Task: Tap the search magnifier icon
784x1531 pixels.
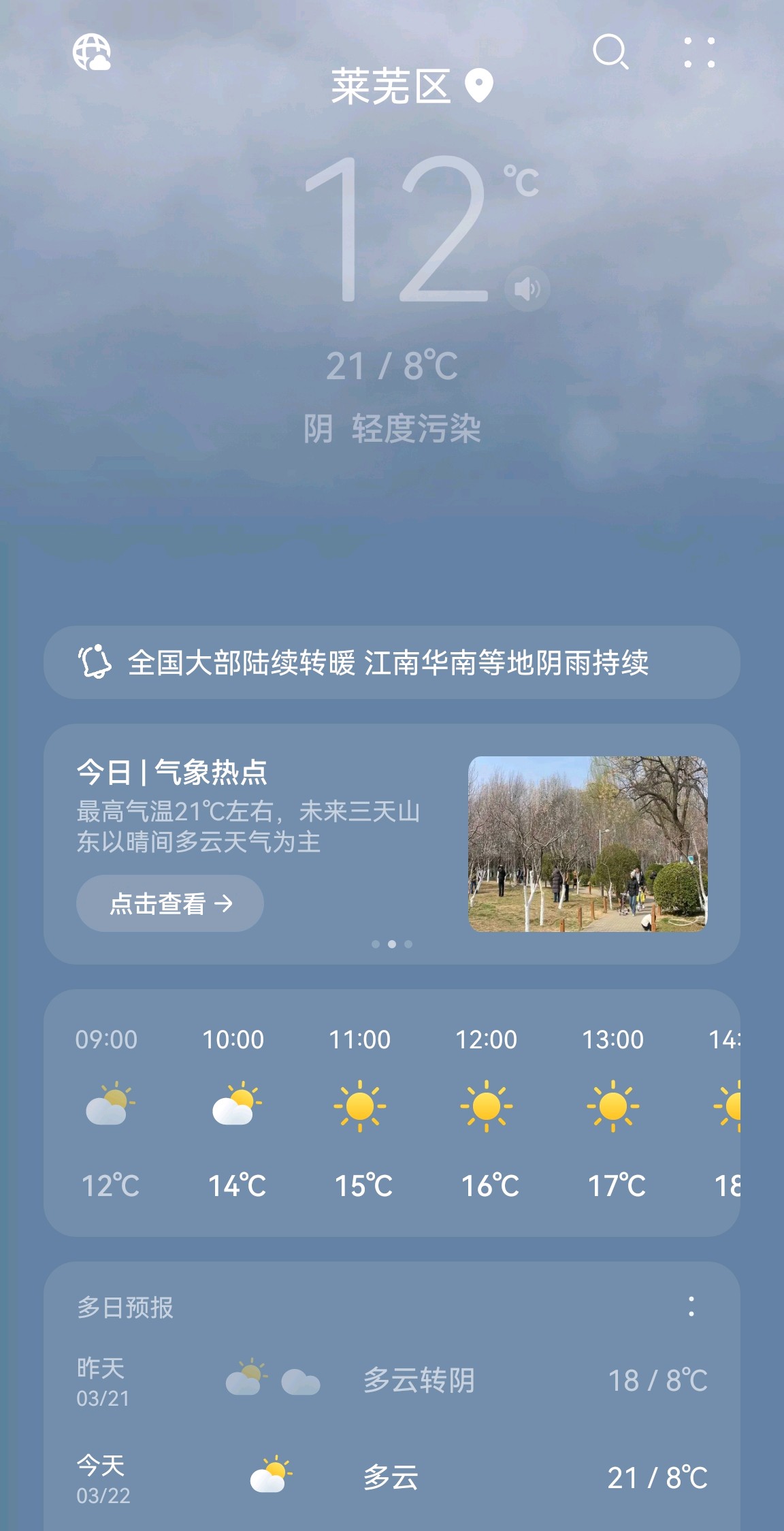Action: (x=610, y=52)
